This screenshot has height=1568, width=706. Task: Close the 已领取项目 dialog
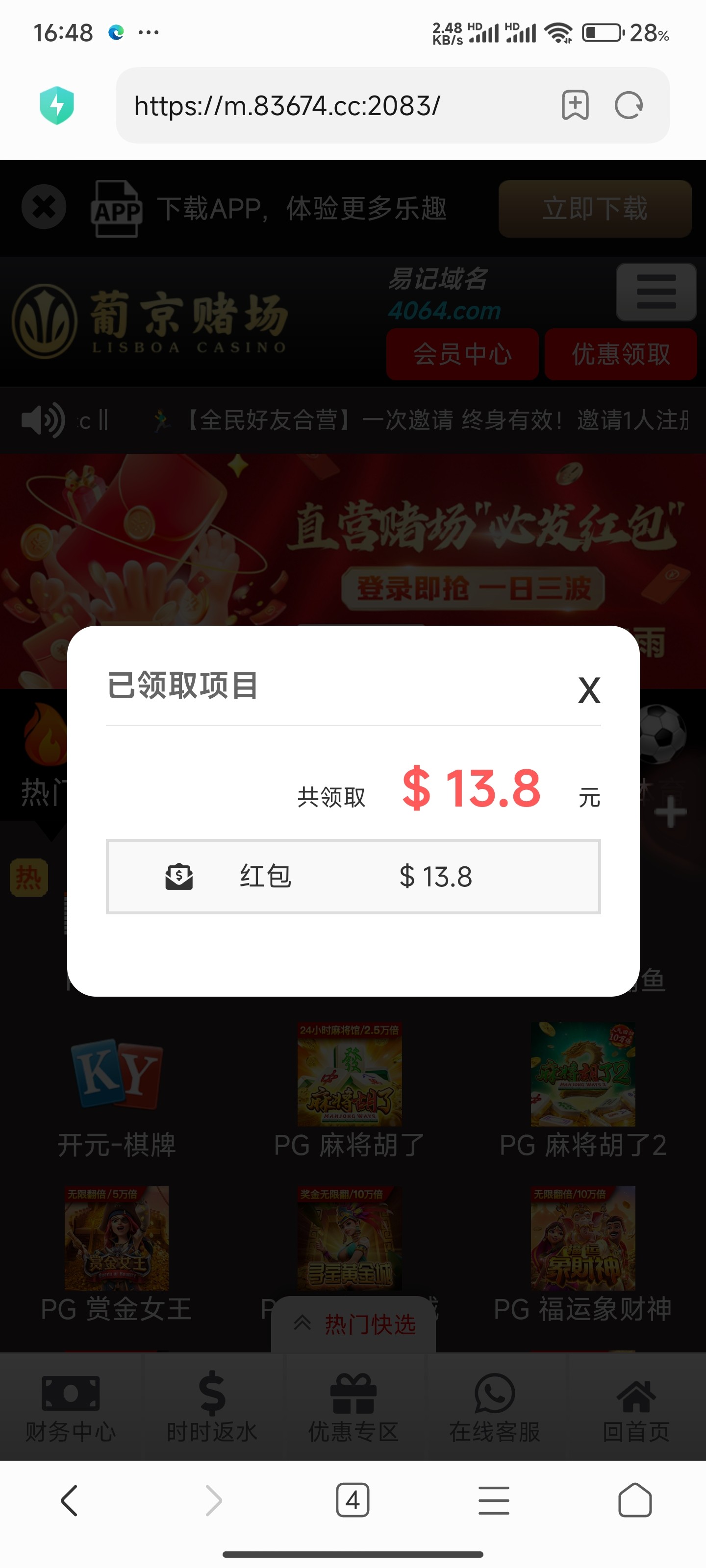point(588,690)
